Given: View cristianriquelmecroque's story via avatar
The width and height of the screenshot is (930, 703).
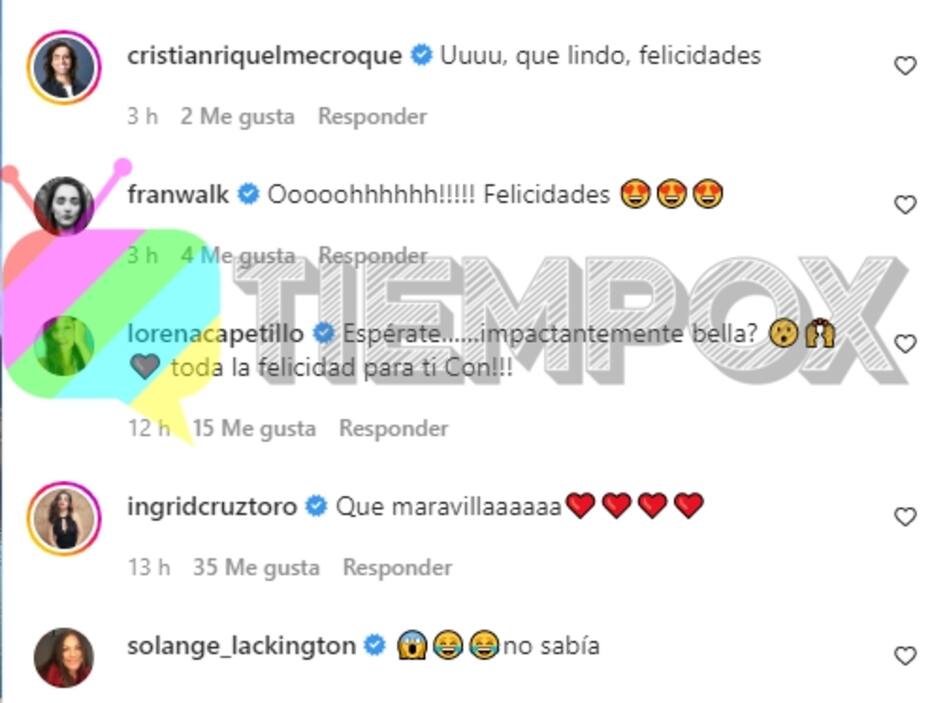Looking at the screenshot, I should [x=64, y=67].
